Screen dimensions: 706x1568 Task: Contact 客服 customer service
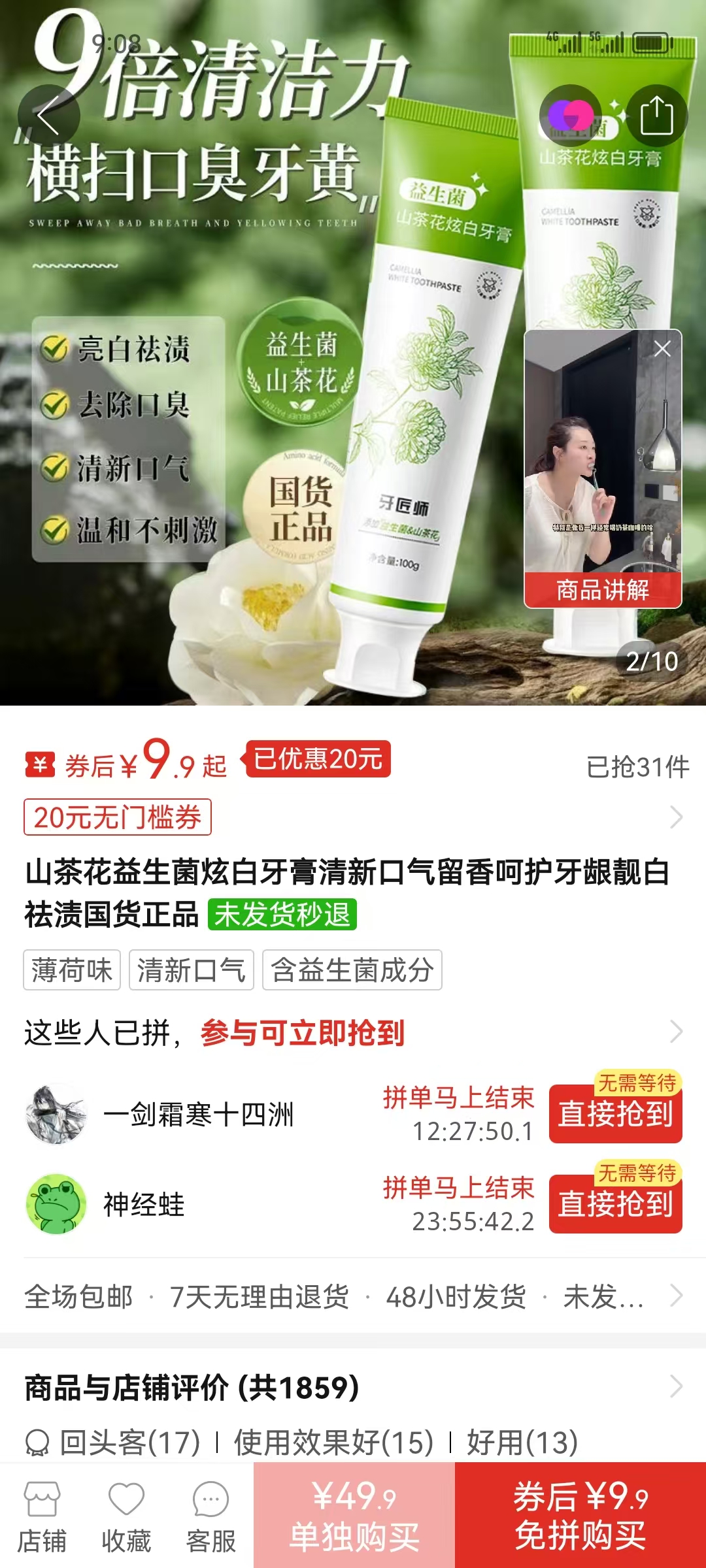[210, 1516]
